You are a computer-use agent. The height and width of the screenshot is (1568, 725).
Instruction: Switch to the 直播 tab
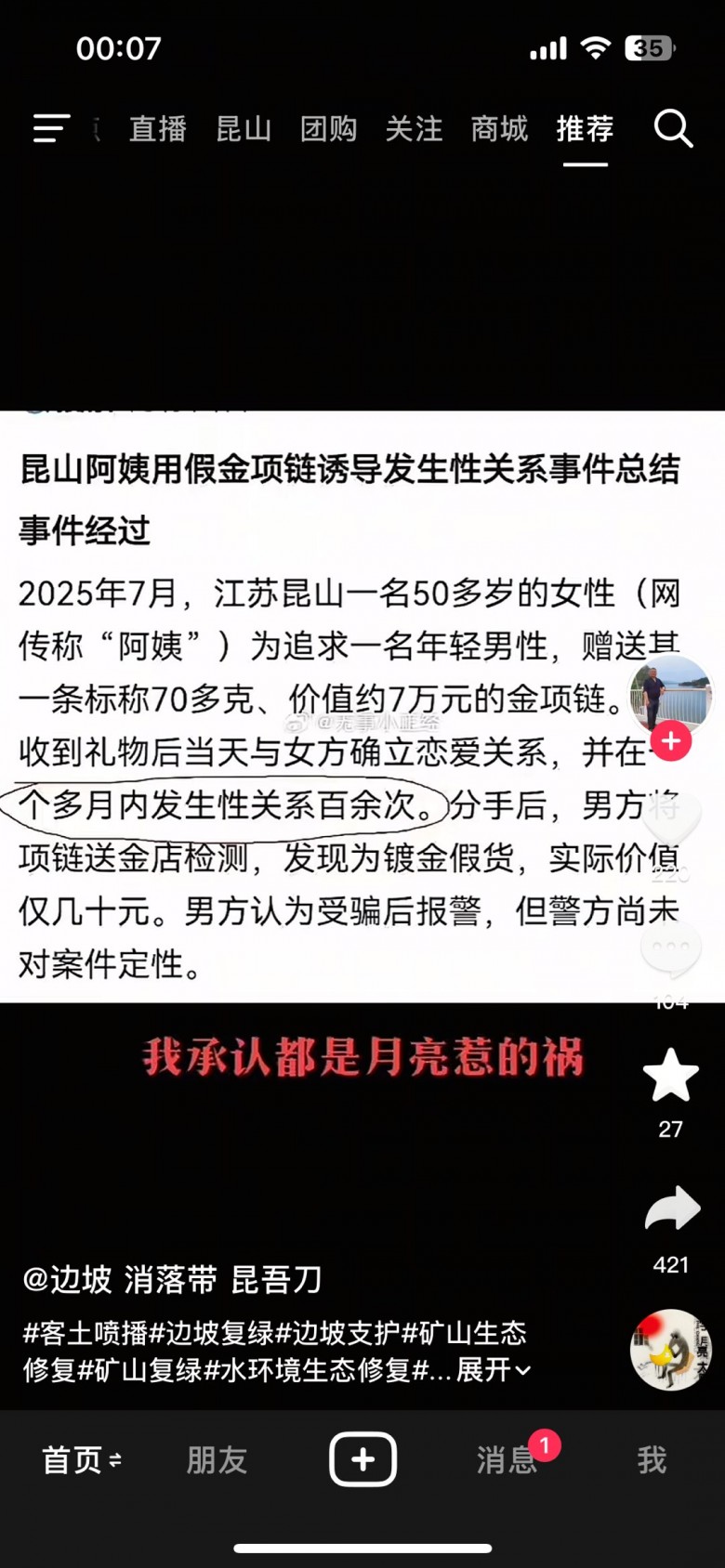[158, 128]
